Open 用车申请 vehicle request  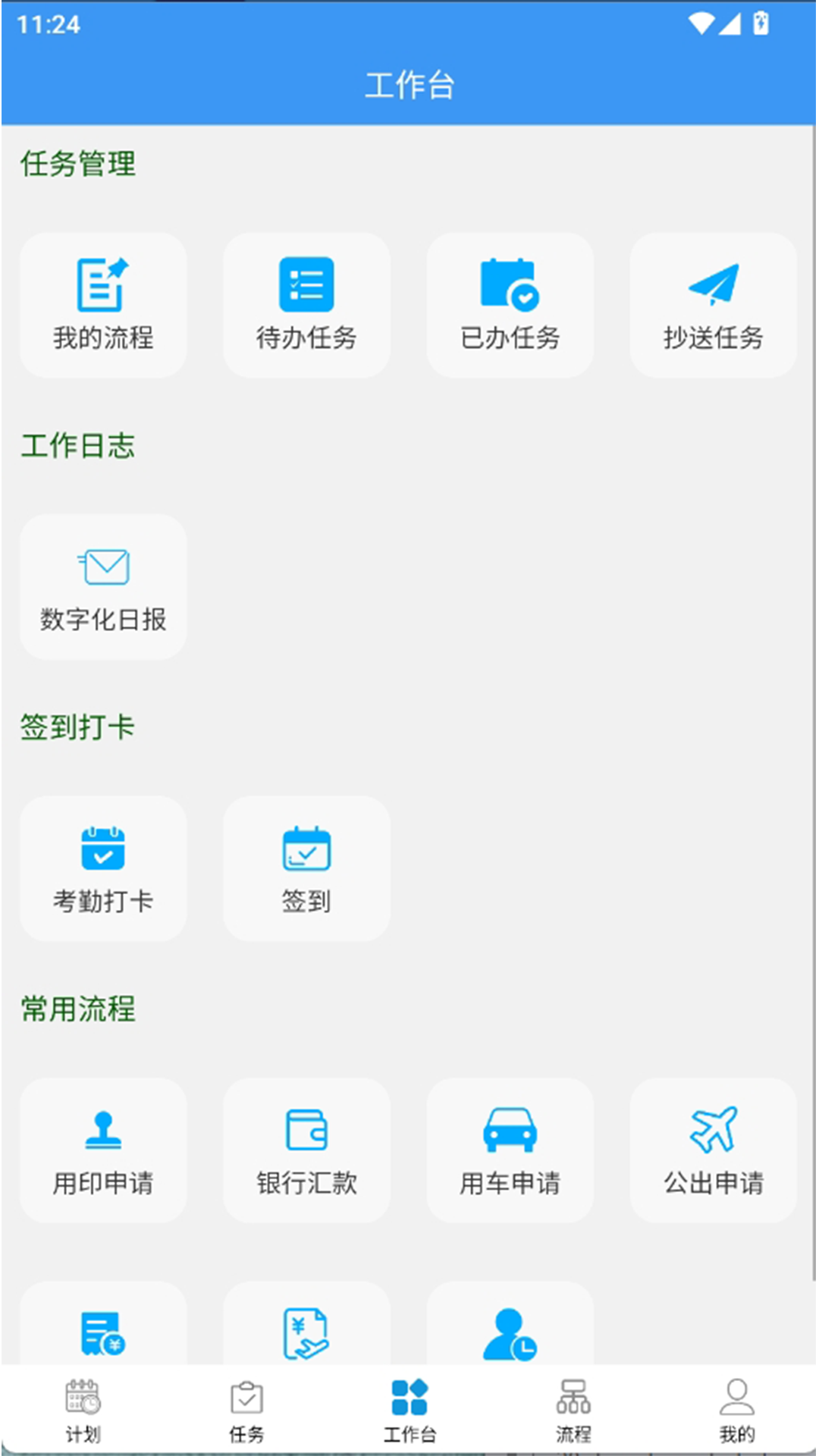510,1150
